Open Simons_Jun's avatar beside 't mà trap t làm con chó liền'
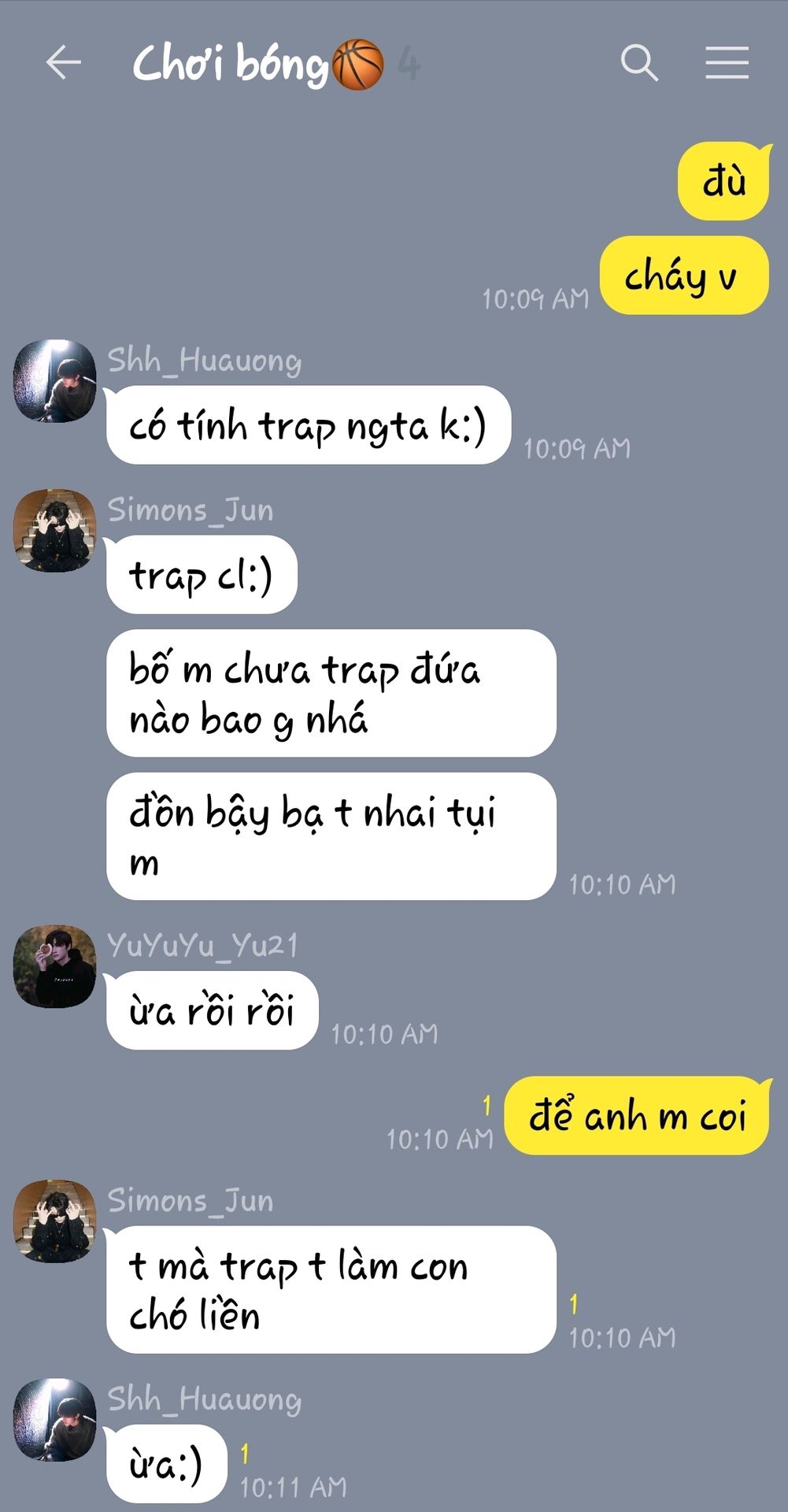The image size is (788, 1512). click(54, 1221)
